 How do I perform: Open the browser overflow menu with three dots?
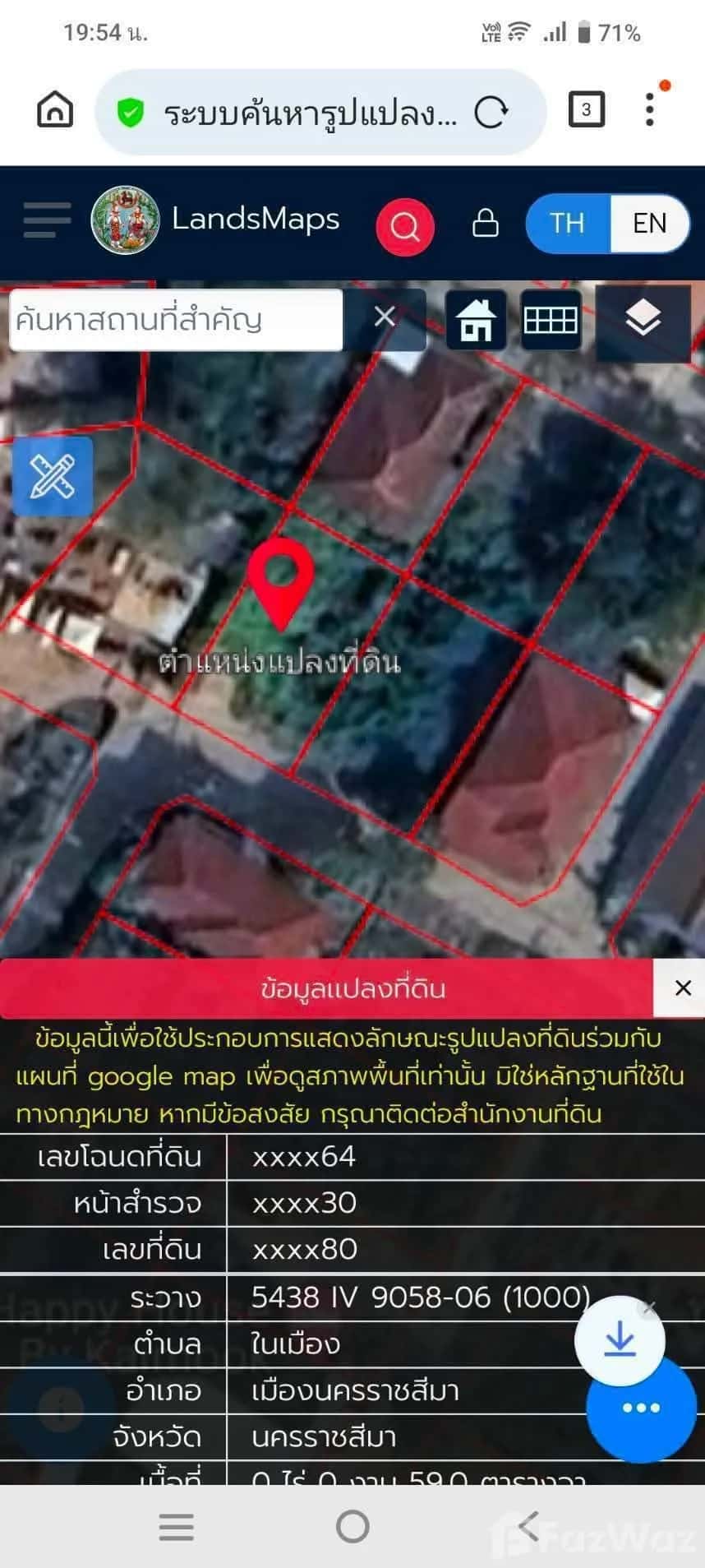pyautogui.click(x=648, y=109)
